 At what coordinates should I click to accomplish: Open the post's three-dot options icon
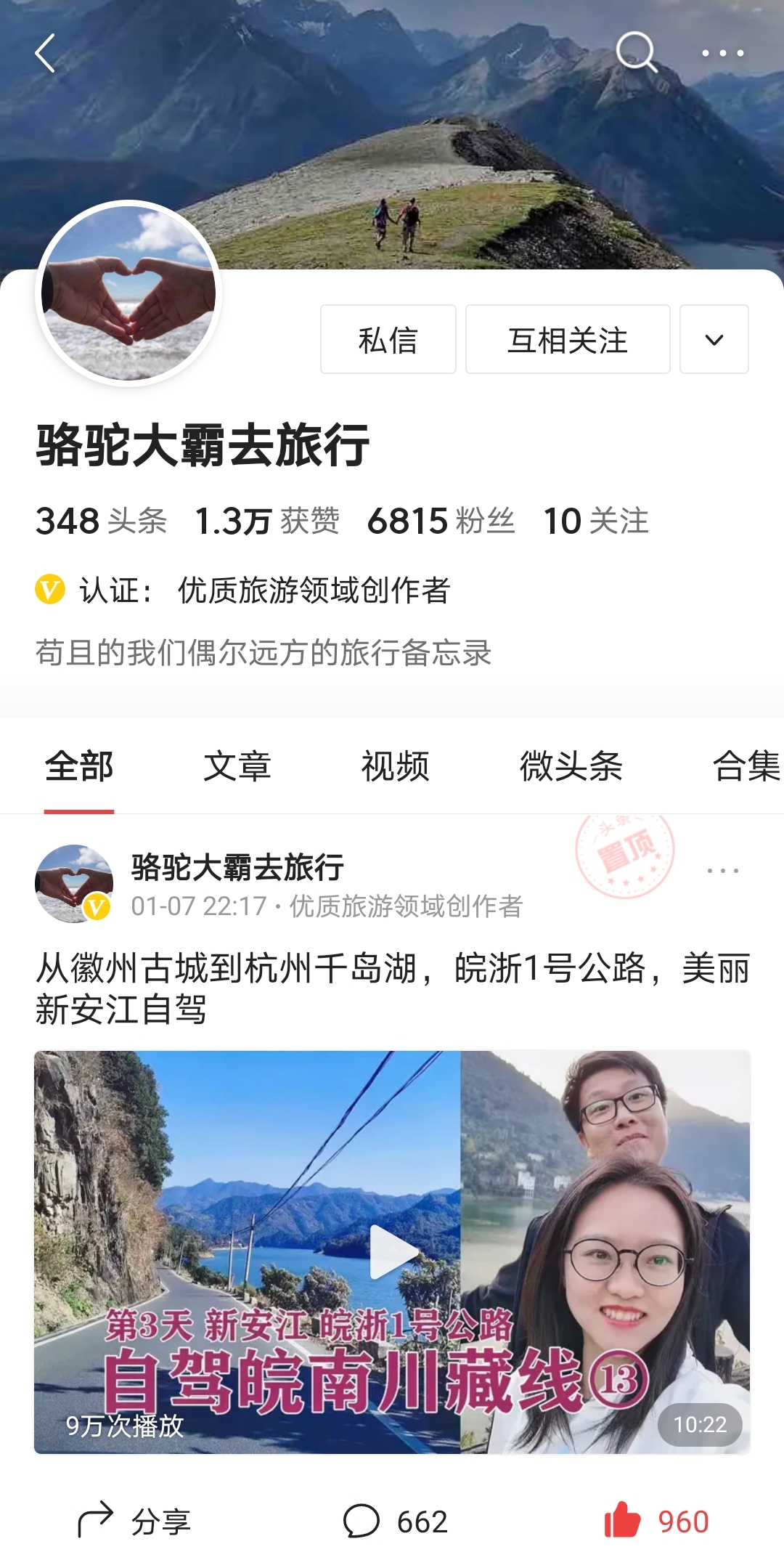pos(721,869)
